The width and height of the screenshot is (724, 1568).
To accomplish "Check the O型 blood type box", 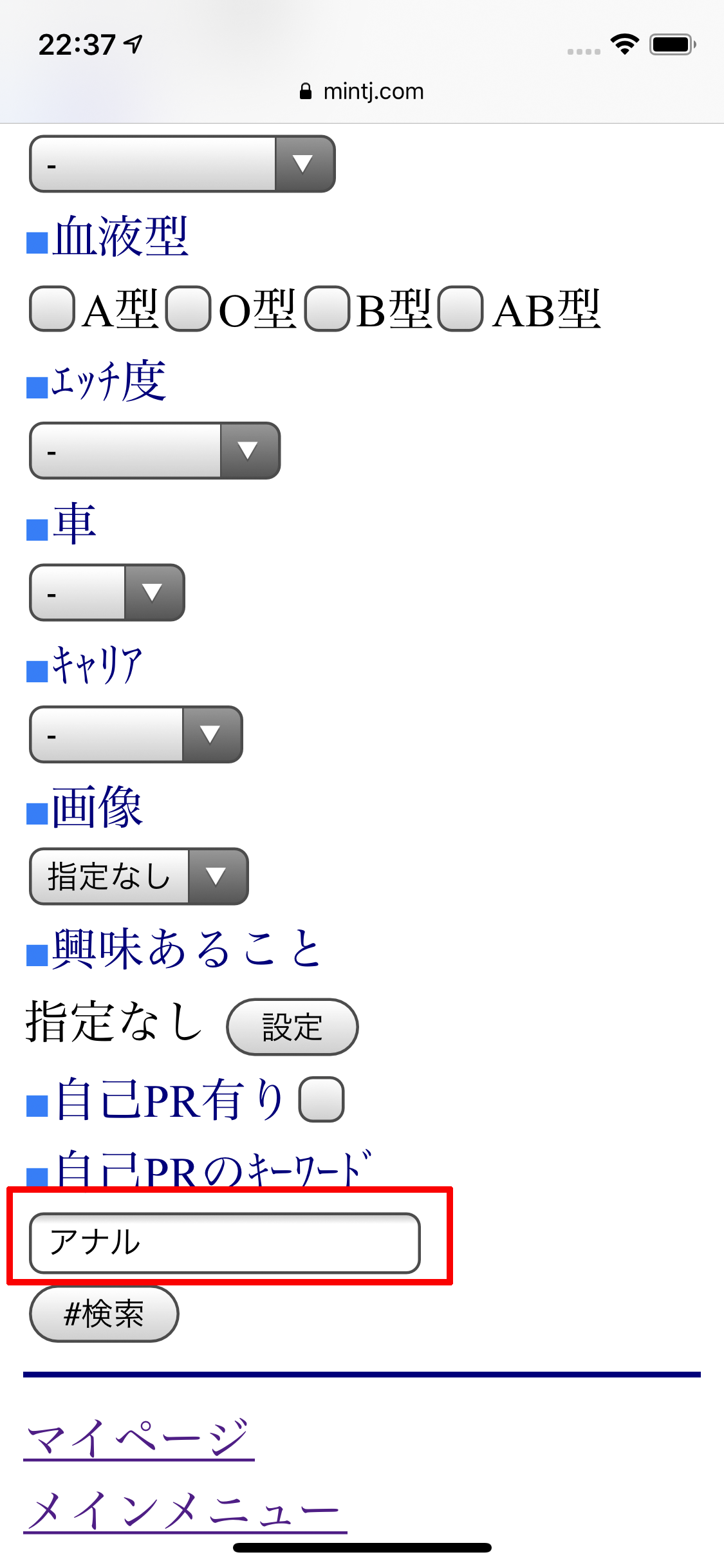I will pos(188,309).
